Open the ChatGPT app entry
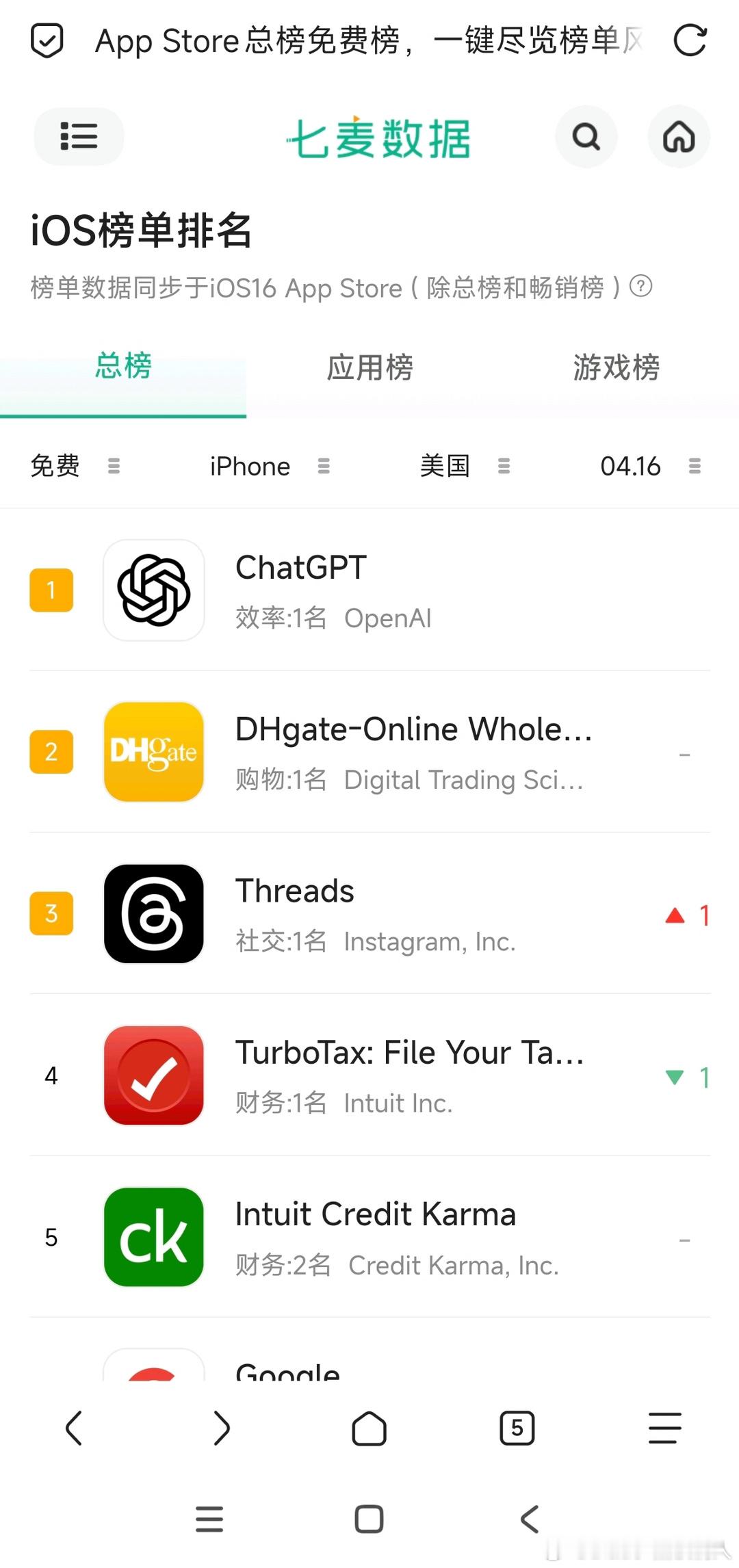Viewport: 739px width, 1568px height. click(369, 590)
